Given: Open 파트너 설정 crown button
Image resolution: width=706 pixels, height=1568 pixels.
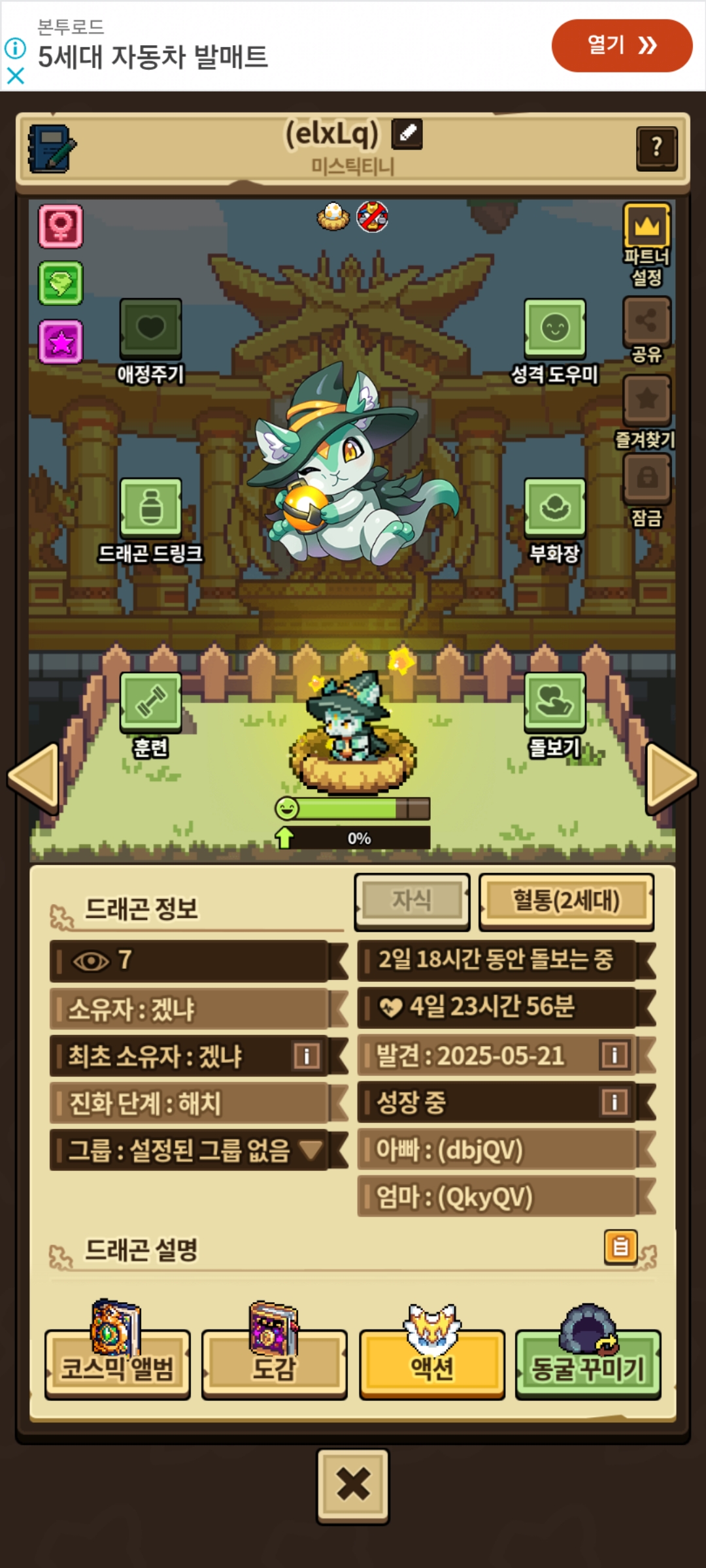Looking at the screenshot, I should [x=647, y=227].
